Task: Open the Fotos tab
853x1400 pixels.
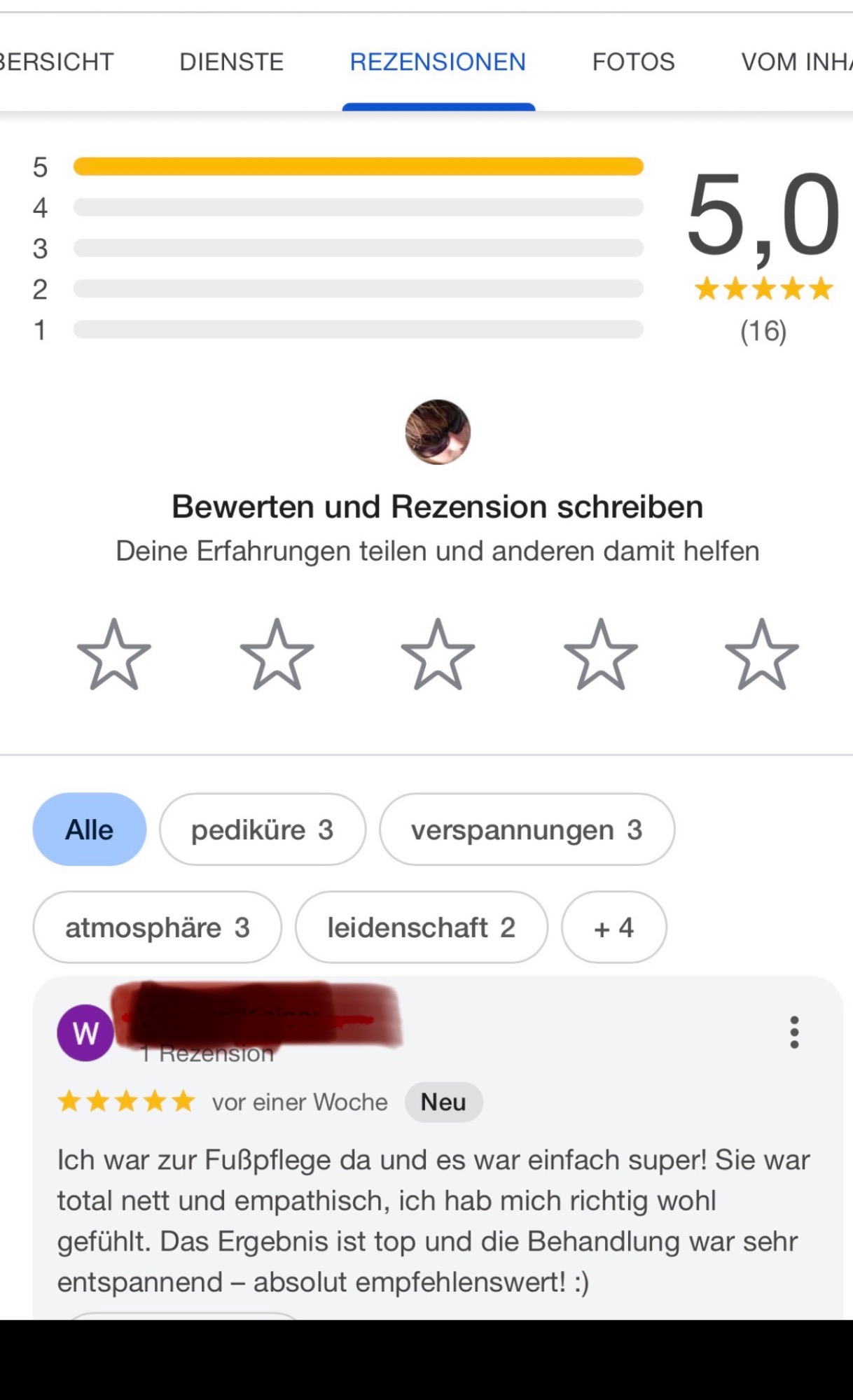Action: (x=633, y=62)
